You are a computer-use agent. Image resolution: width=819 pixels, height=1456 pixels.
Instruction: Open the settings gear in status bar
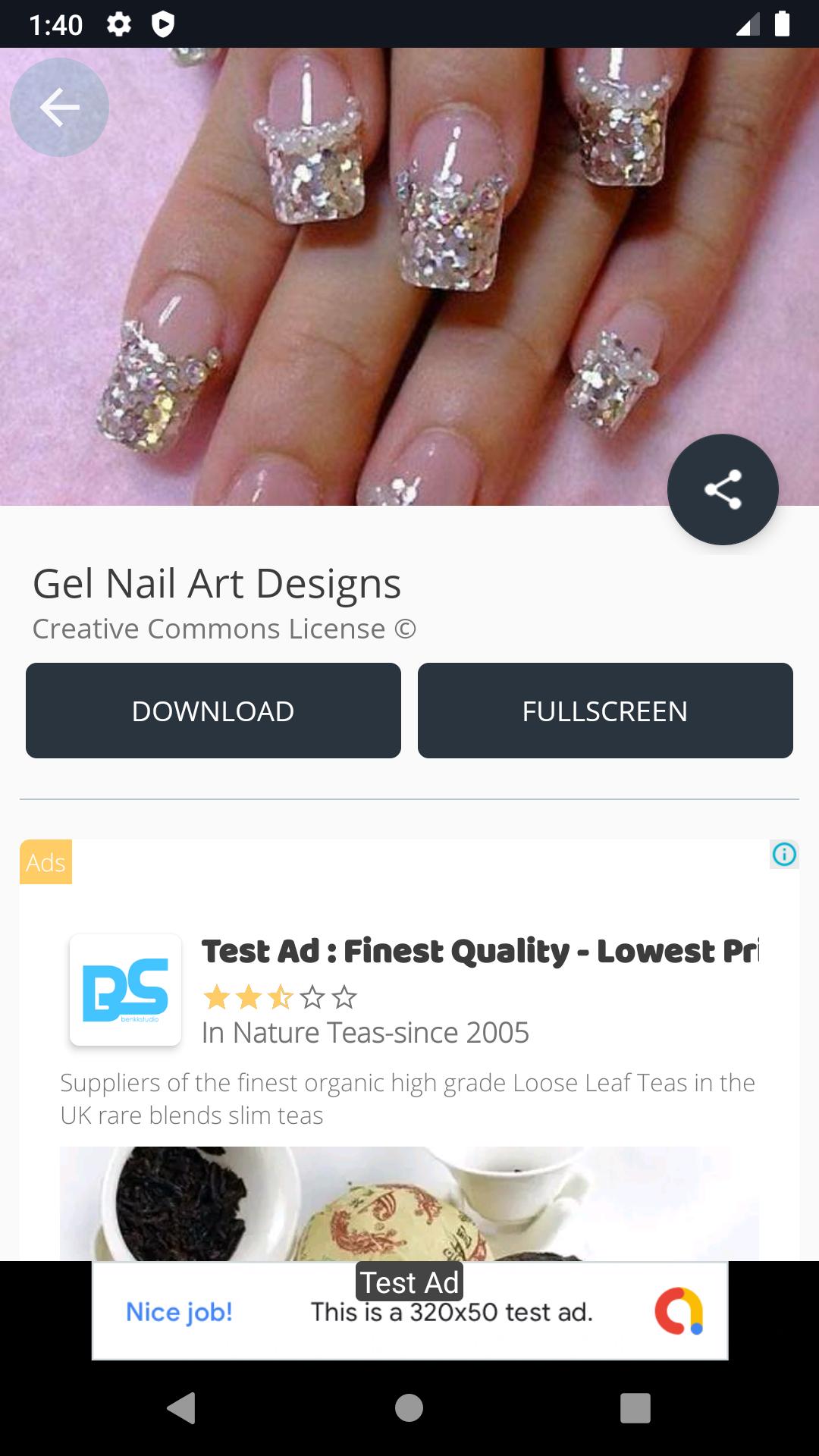(x=118, y=24)
